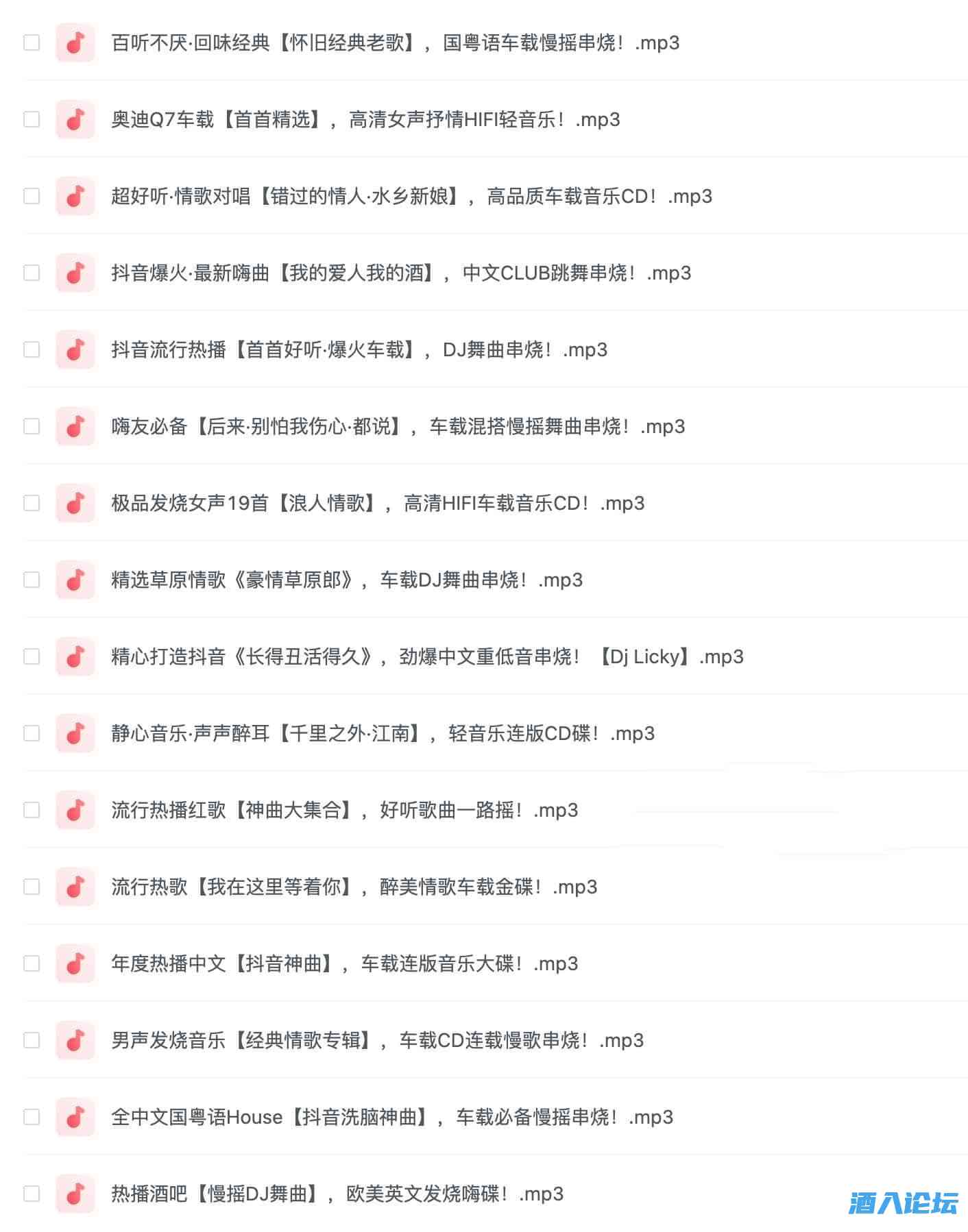Open 抖音爆火·最新嗨曲【我的爱人我的酒】 file

click(x=400, y=273)
